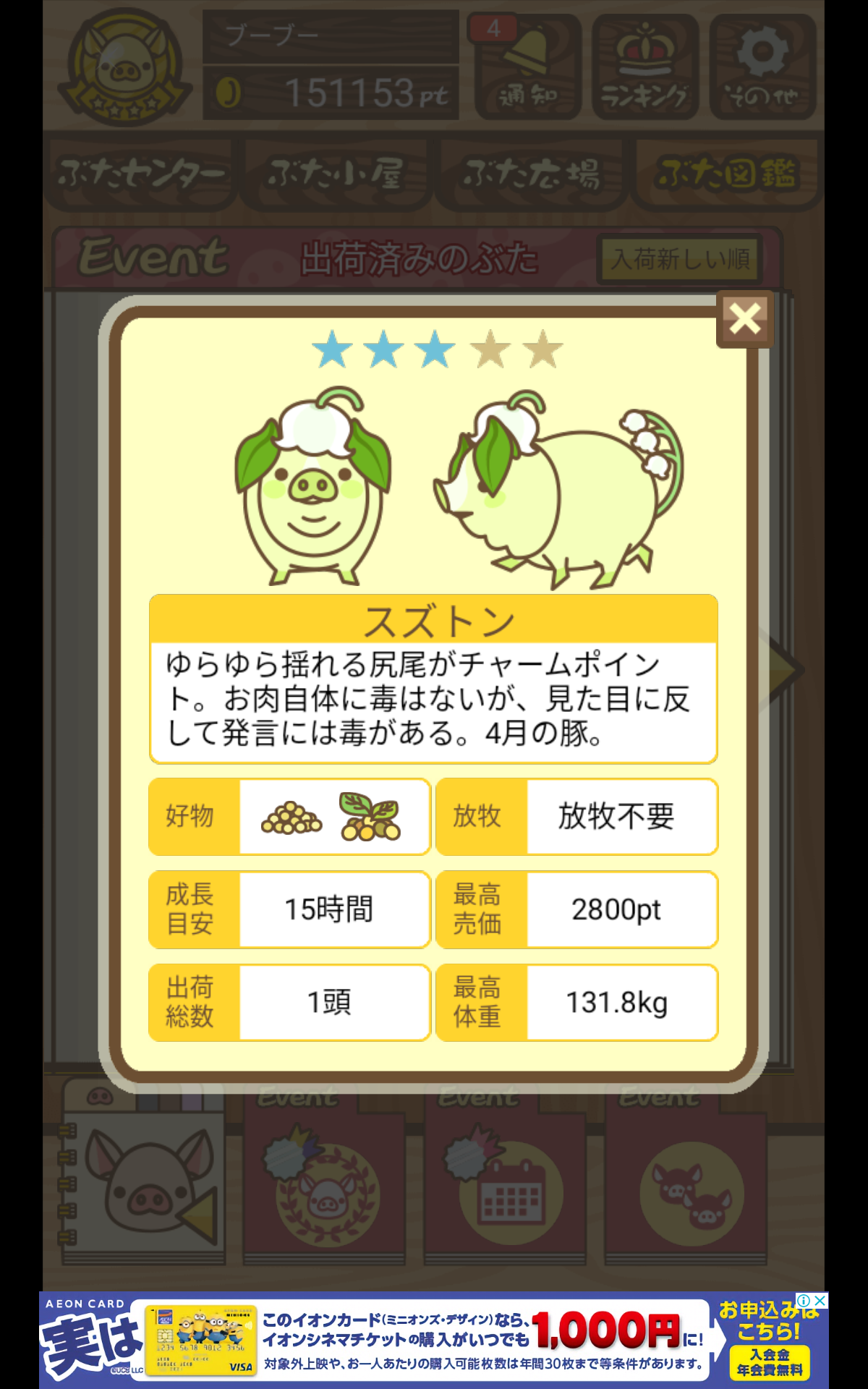
Task: Switch to the ぶた広場 tab
Action: [531, 174]
